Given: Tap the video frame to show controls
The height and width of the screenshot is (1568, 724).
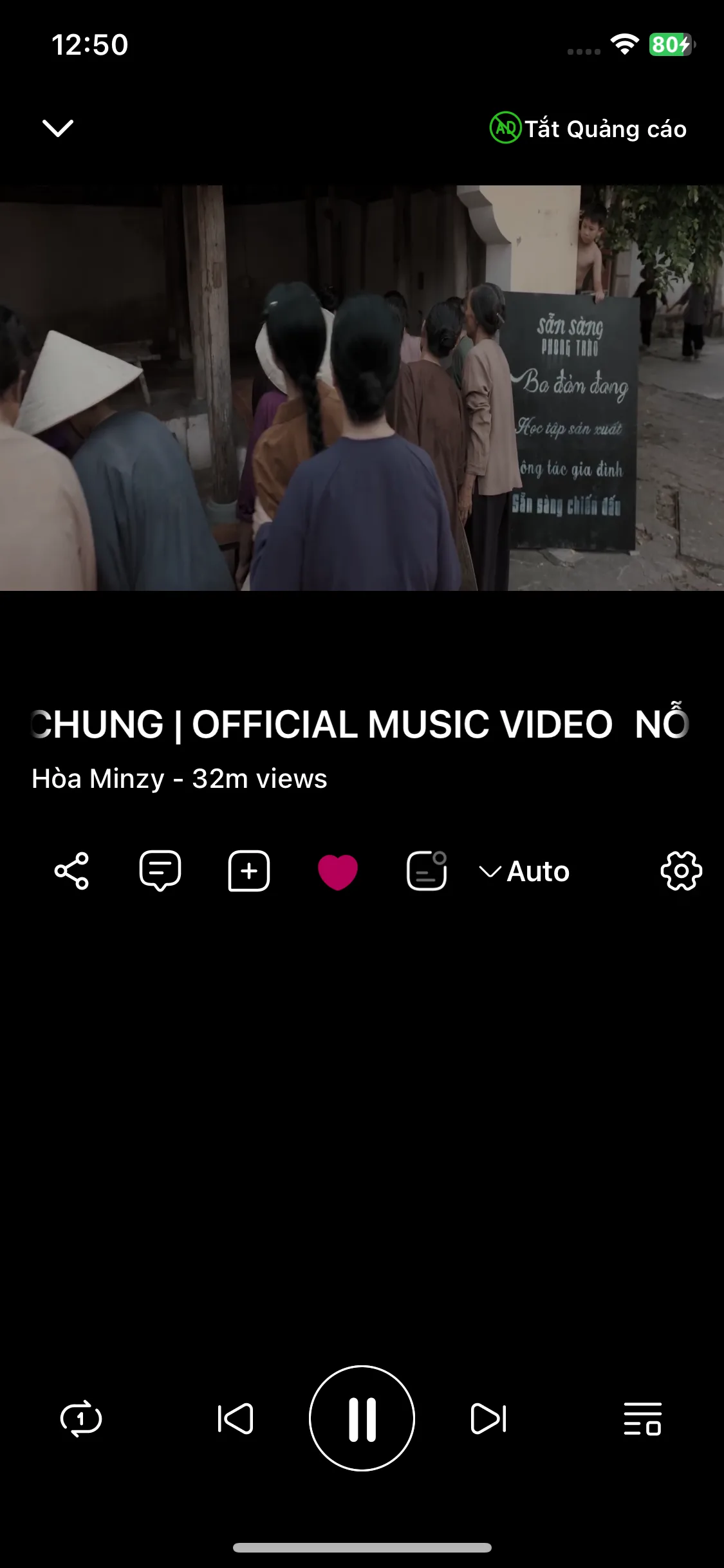Looking at the screenshot, I should point(362,388).
